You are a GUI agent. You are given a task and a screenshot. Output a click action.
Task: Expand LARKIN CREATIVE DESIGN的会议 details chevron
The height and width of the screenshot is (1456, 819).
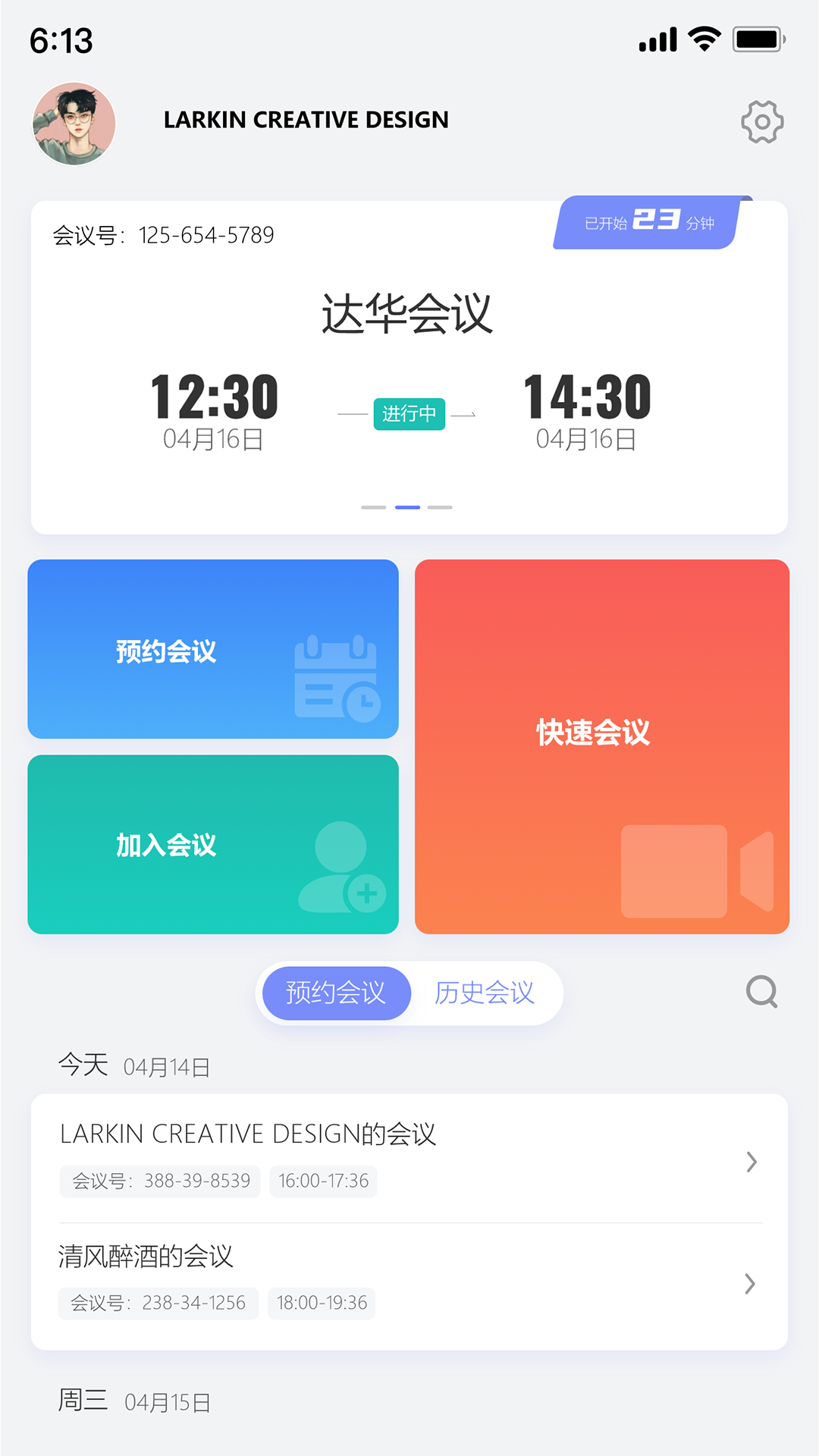point(752,1163)
